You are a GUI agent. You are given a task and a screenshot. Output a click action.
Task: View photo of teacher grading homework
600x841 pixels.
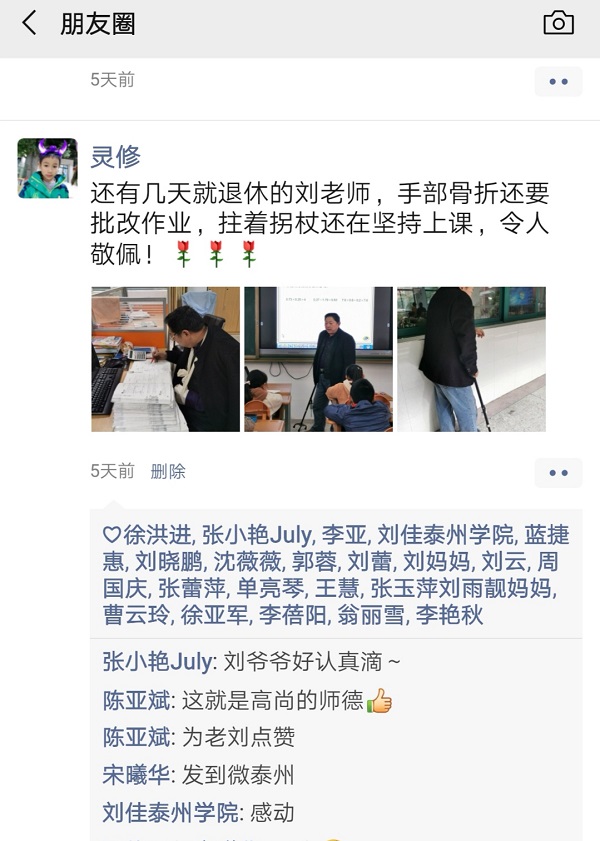point(165,359)
